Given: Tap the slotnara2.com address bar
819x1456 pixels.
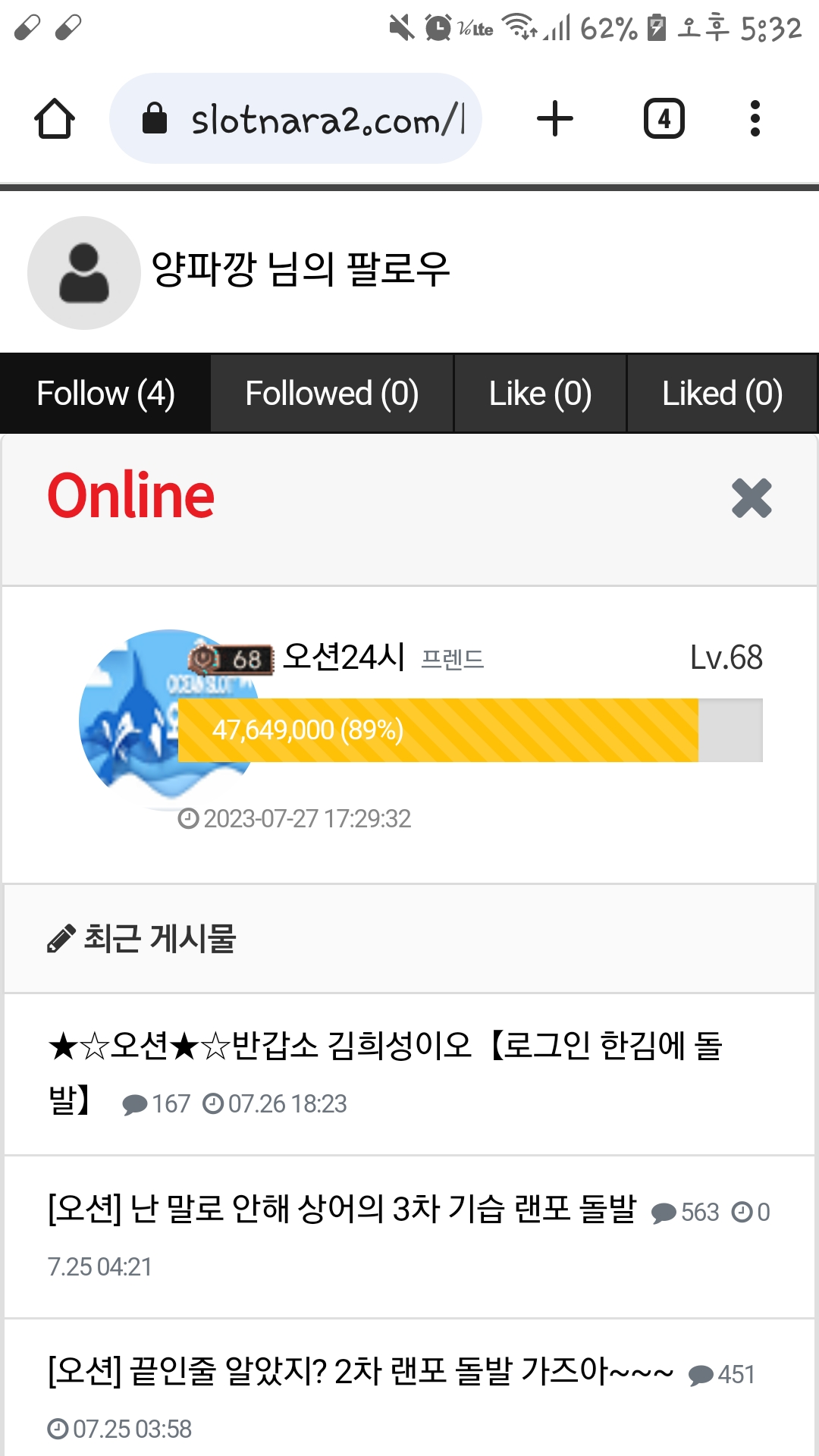Looking at the screenshot, I should pos(296,118).
